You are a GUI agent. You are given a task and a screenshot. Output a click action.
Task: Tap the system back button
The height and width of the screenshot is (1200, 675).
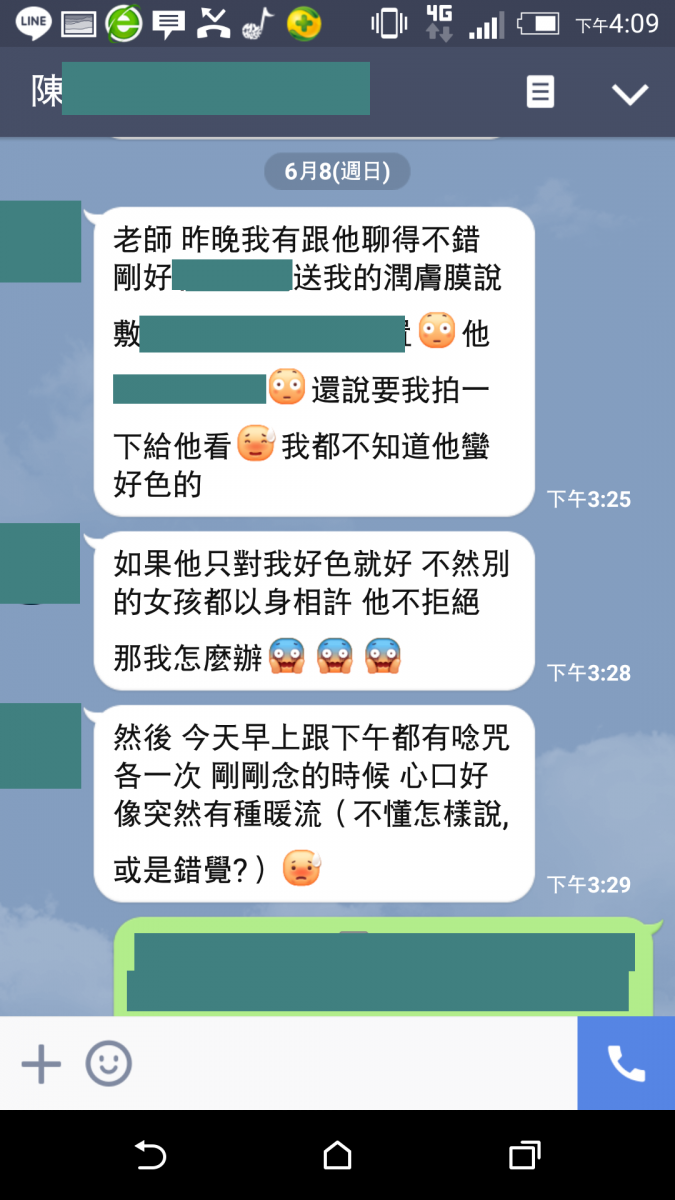[150, 1156]
